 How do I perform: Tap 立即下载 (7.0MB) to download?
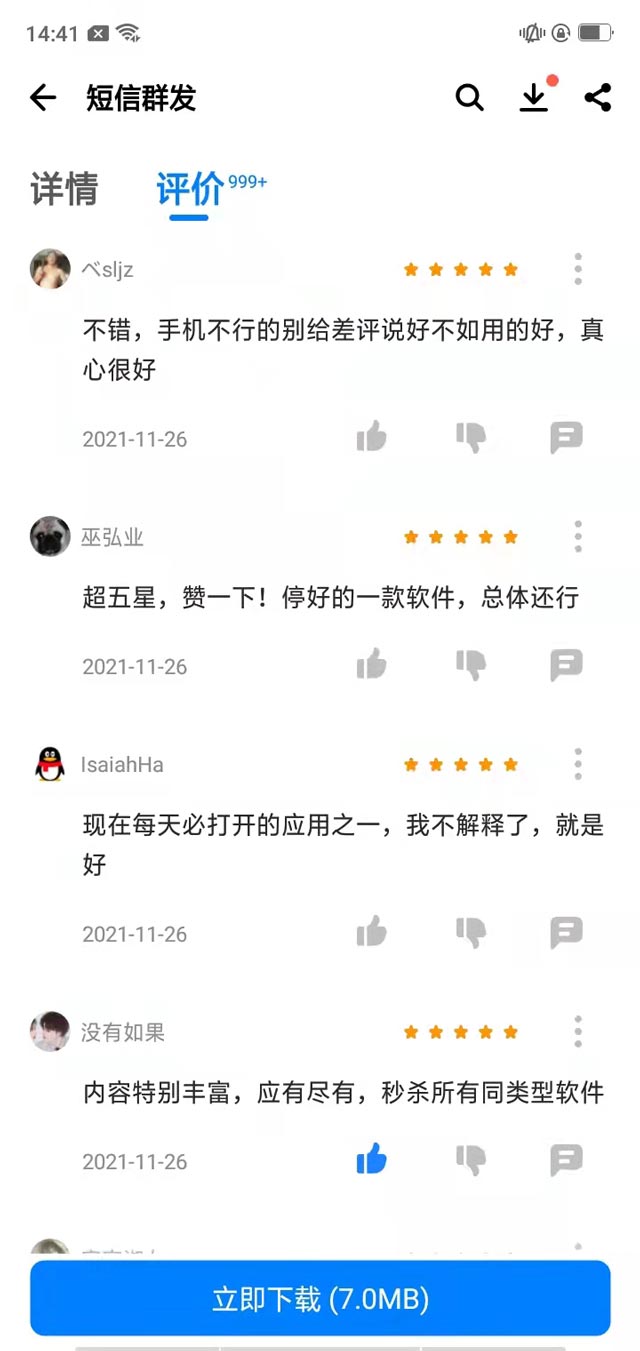tap(320, 1298)
